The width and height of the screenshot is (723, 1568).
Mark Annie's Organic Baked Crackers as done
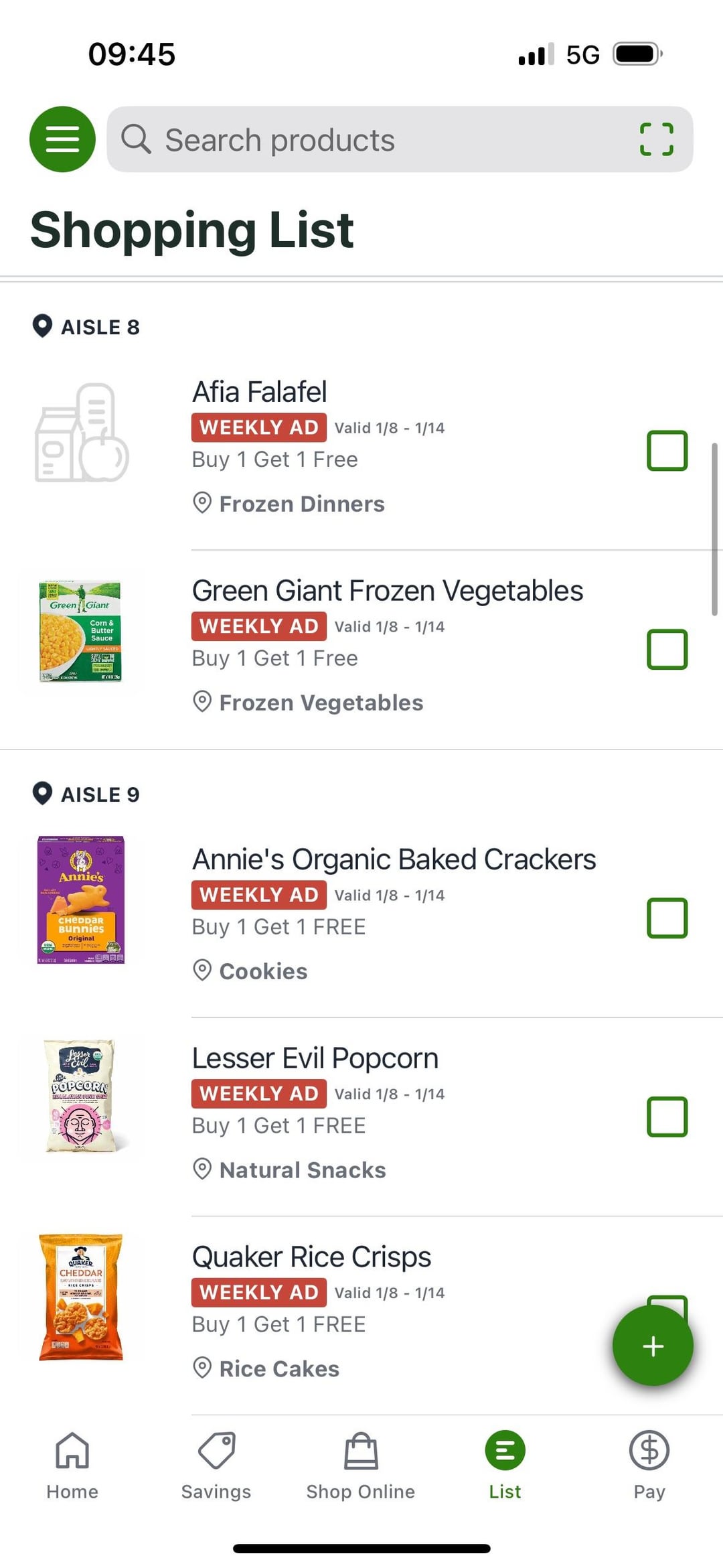pos(667,918)
